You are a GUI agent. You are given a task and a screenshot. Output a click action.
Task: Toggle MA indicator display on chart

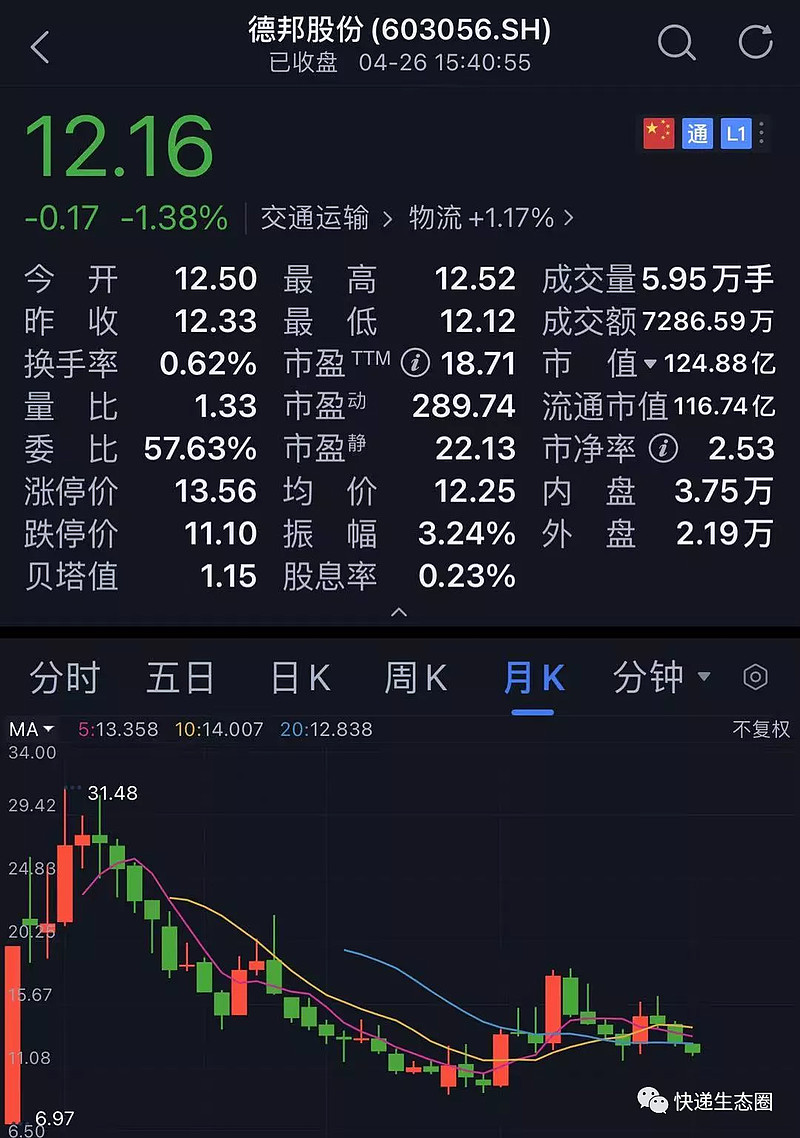click(30, 729)
